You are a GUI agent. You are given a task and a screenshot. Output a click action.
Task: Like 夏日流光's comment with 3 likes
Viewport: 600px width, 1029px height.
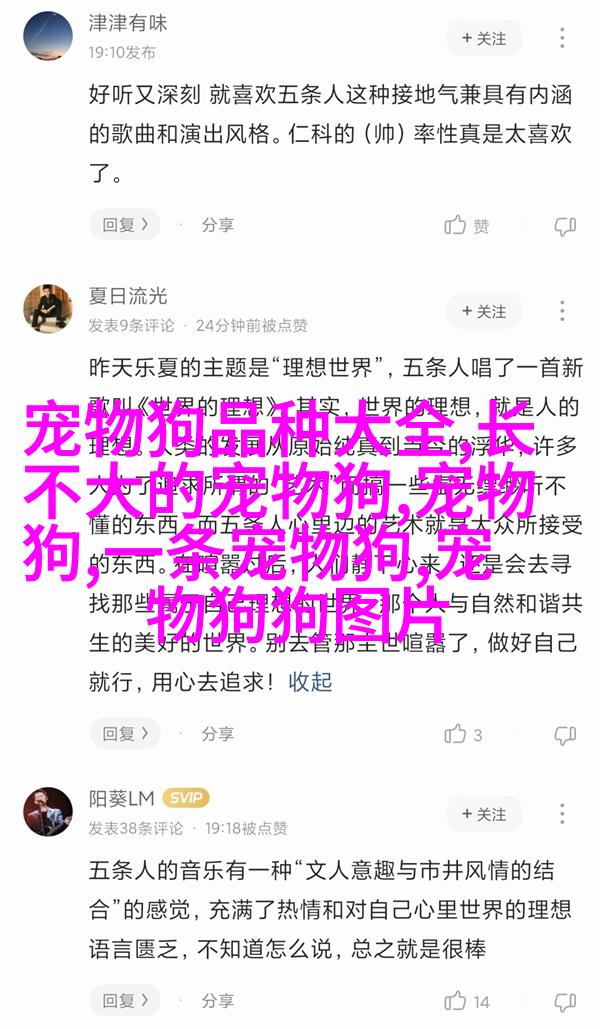point(464,735)
